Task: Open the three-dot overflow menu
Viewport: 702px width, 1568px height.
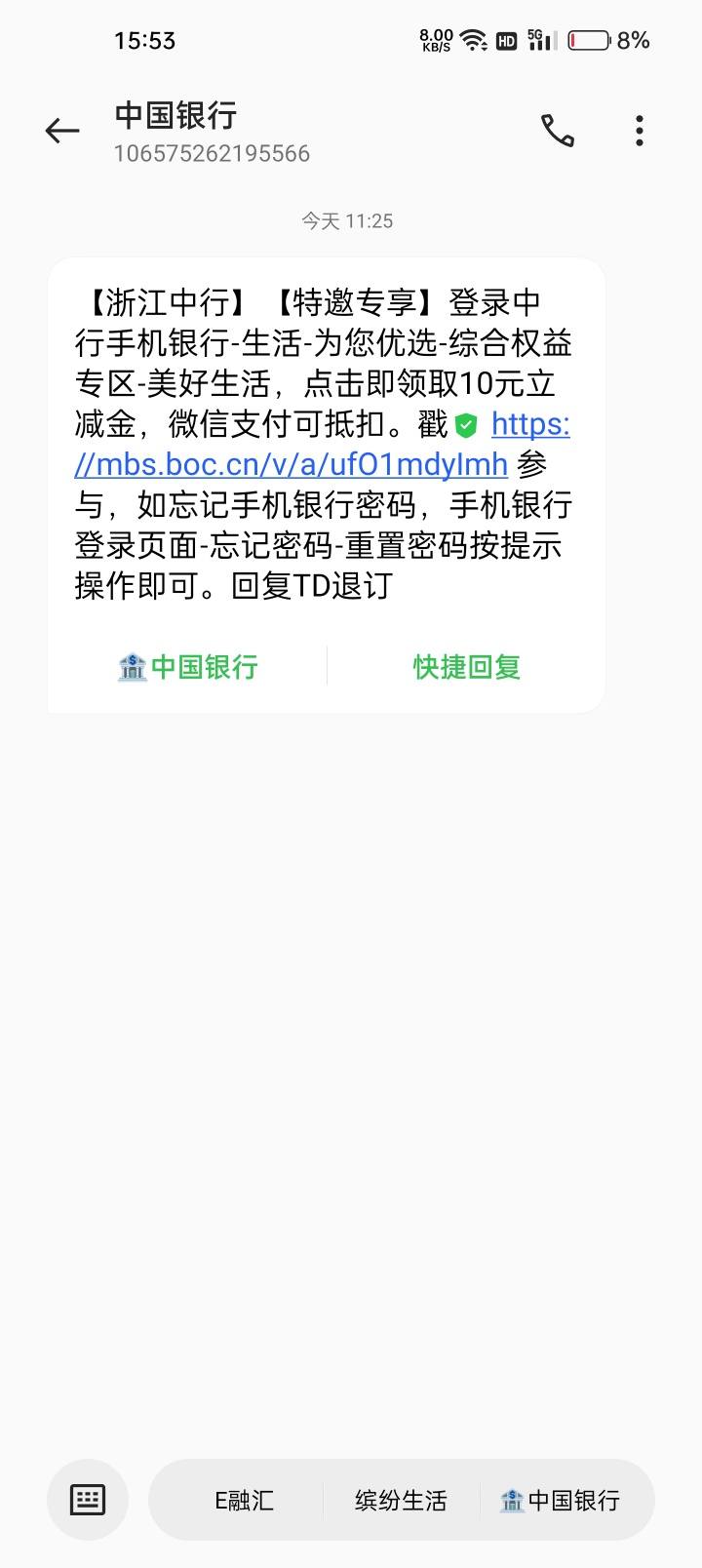Action: [640, 131]
